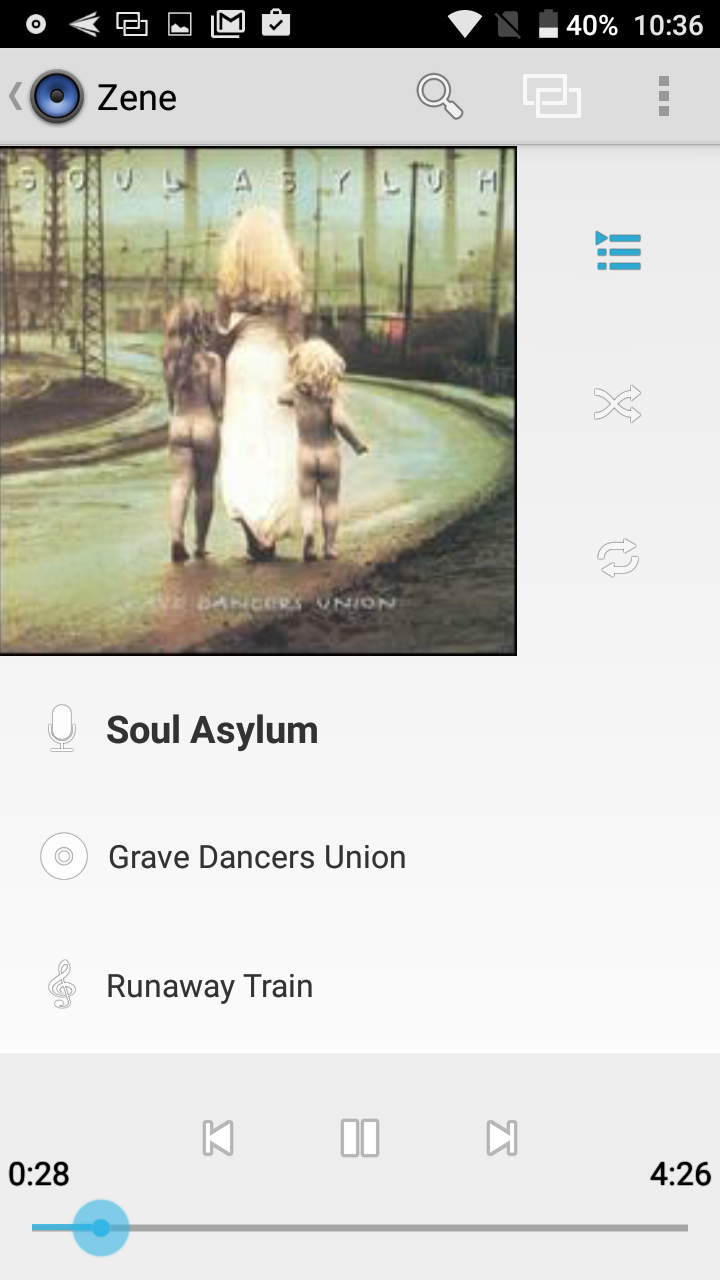
Task: Open the three-dot overflow menu
Action: [x=663, y=97]
